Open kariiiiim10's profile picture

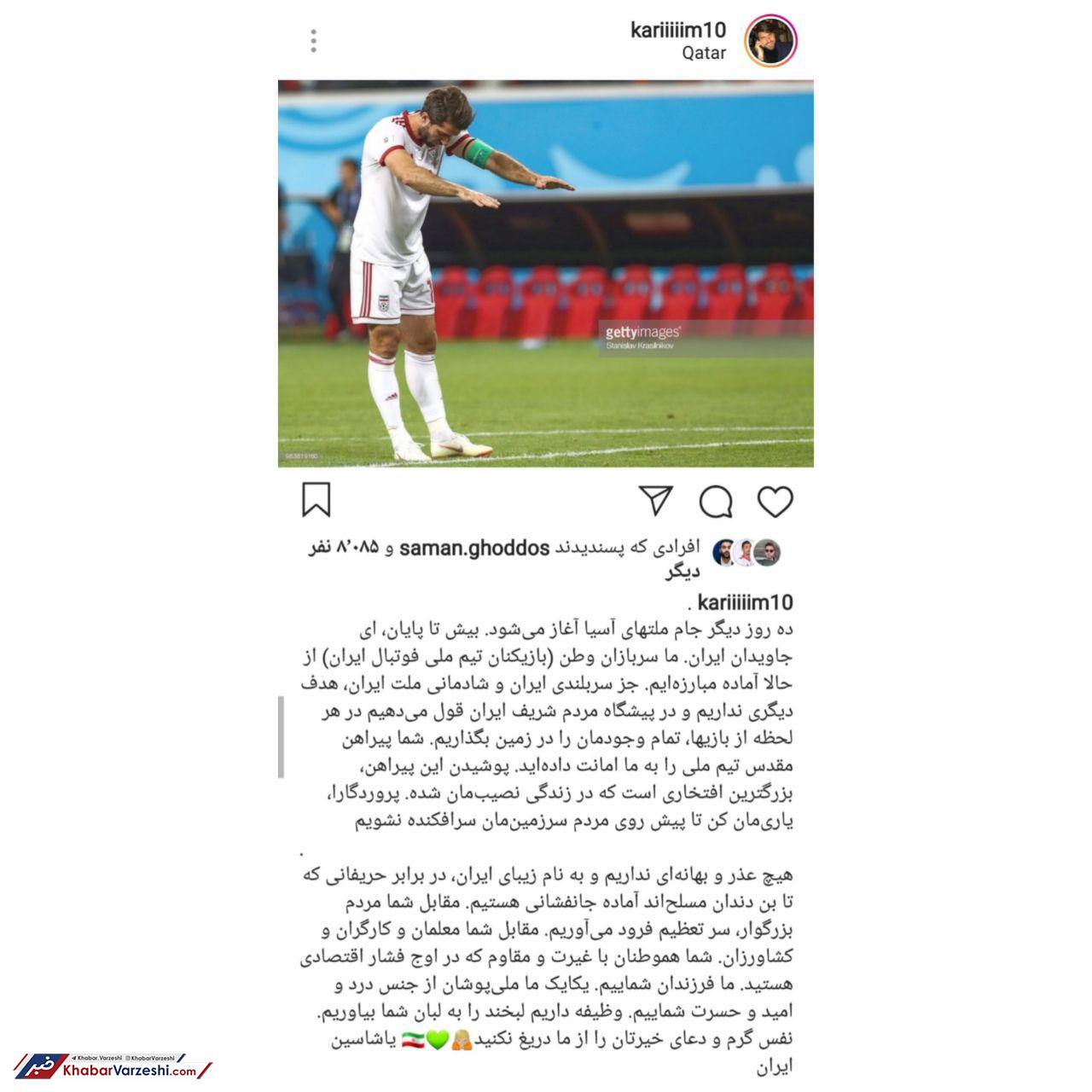770,41
